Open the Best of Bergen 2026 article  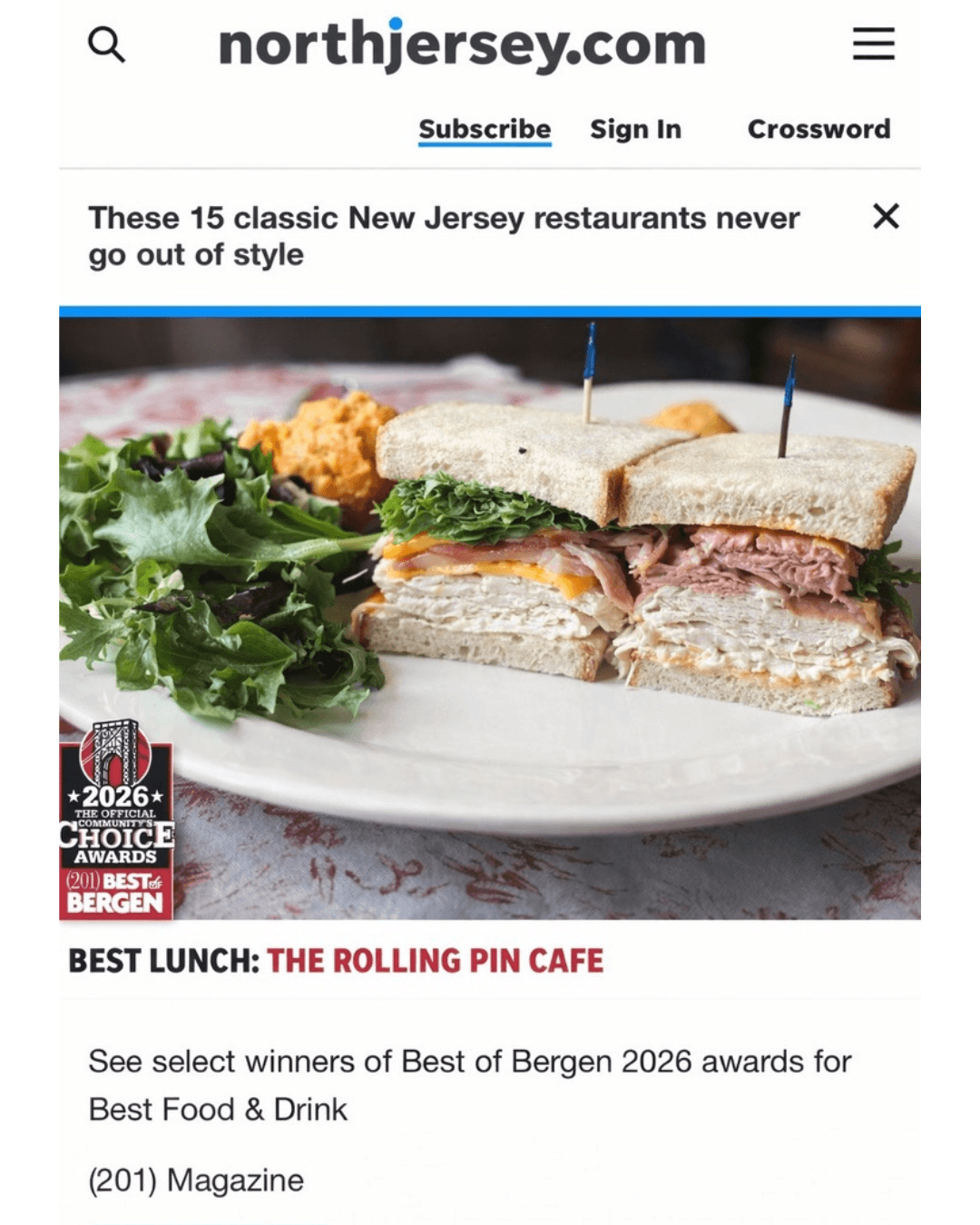[x=469, y=1084]
